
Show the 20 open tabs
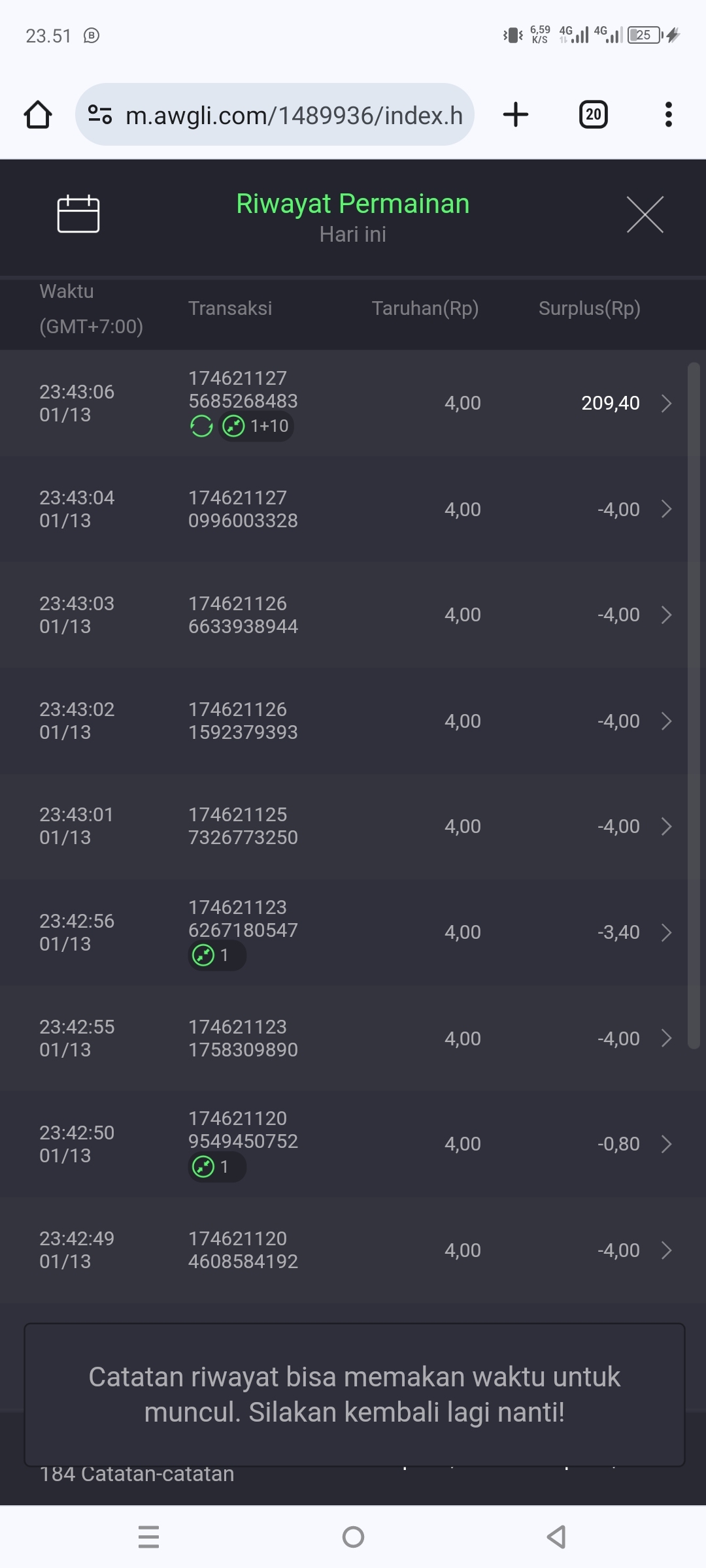593,115
